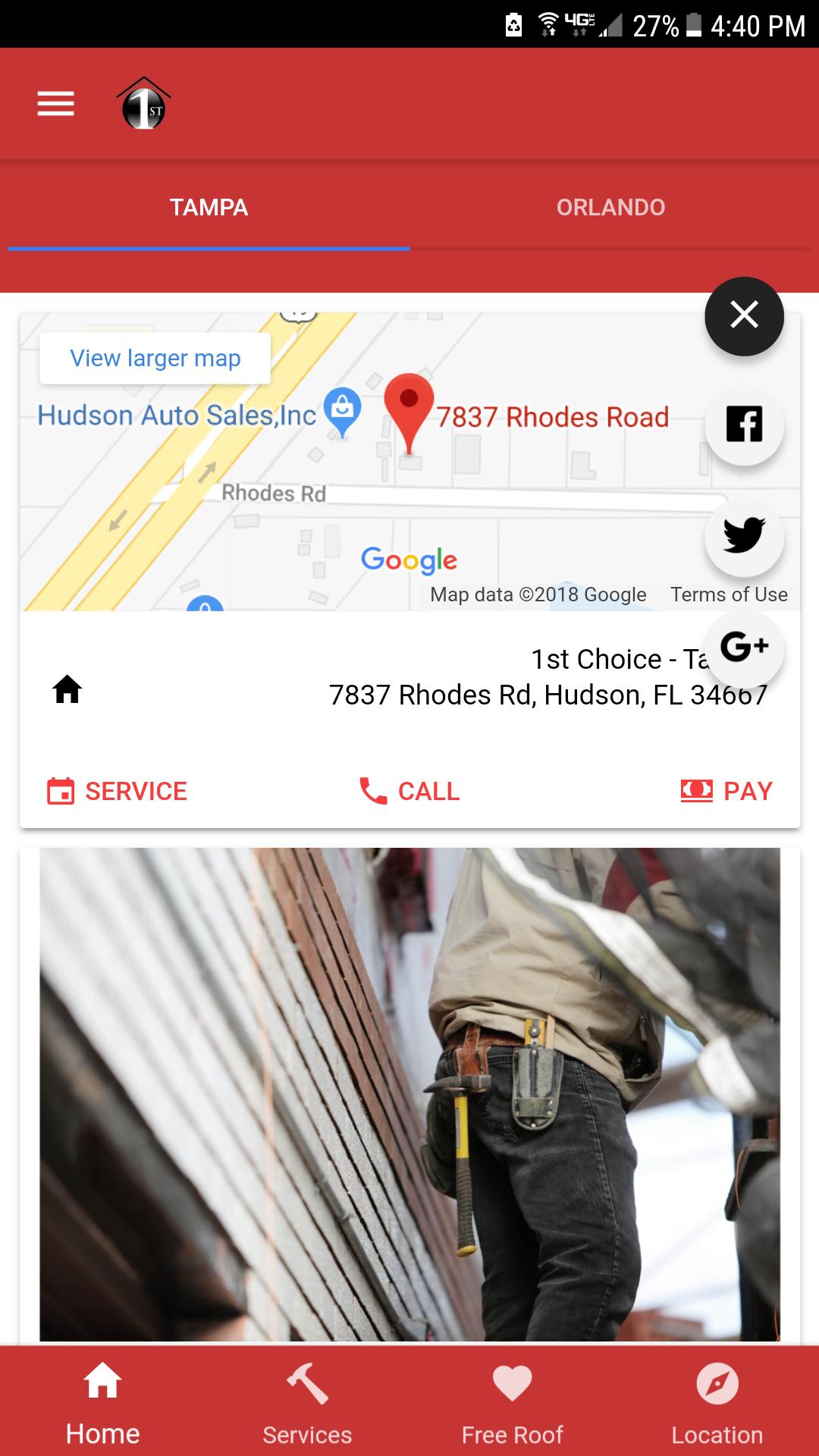The image size is (819, 1456).
Task: Open the PAY option
Action: 726,791
